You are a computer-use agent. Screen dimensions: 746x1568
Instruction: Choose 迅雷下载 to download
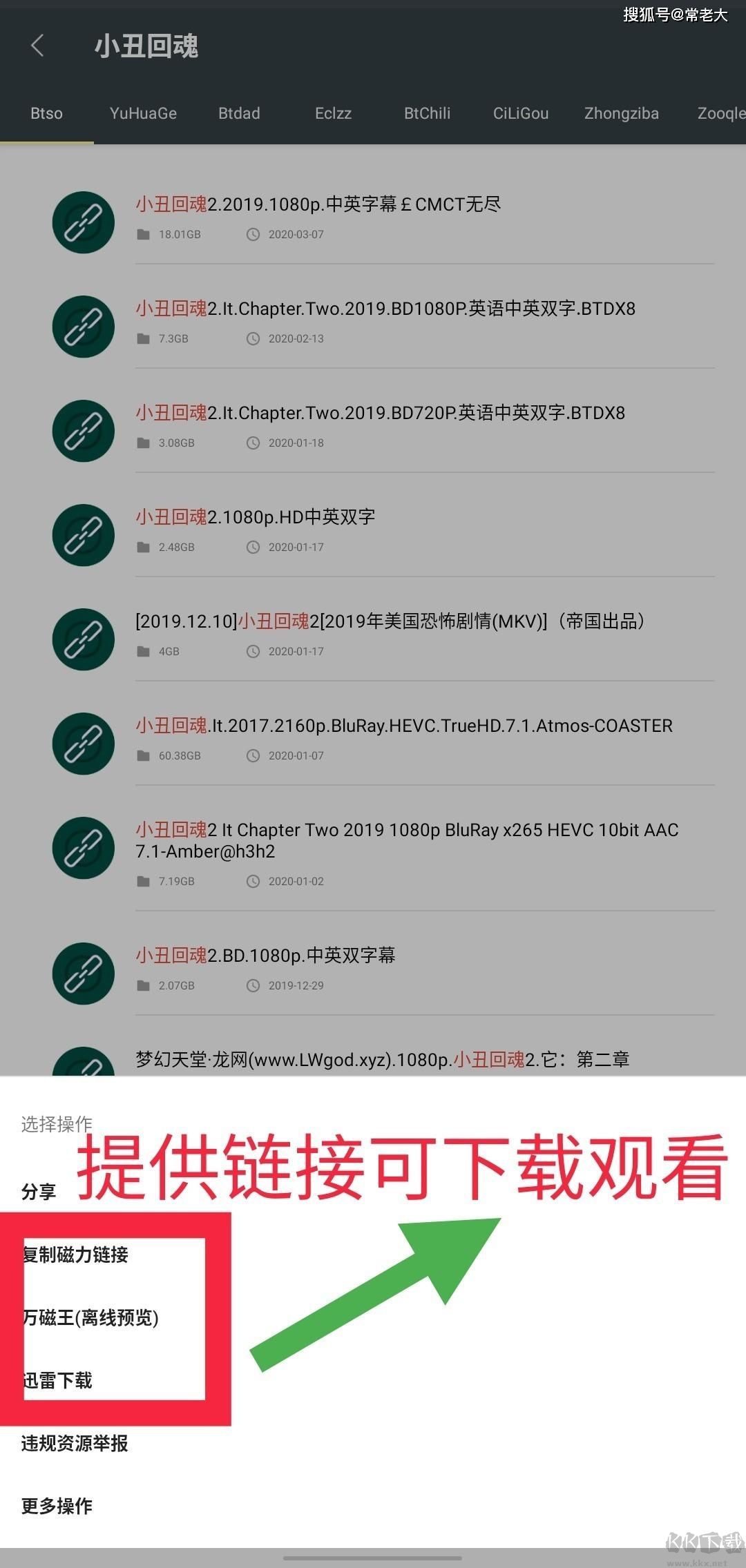click(58, 1380)
